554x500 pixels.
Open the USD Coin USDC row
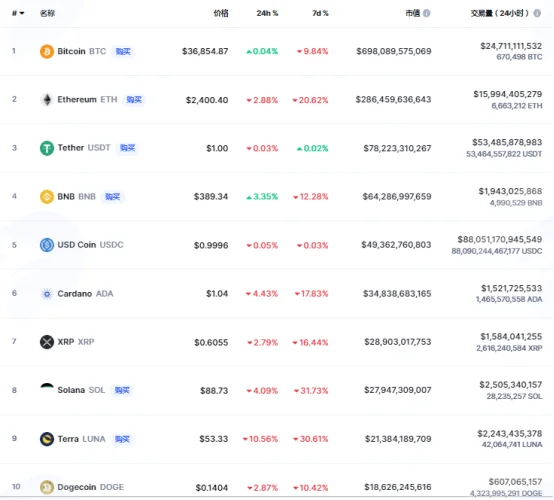pos(276,245)
